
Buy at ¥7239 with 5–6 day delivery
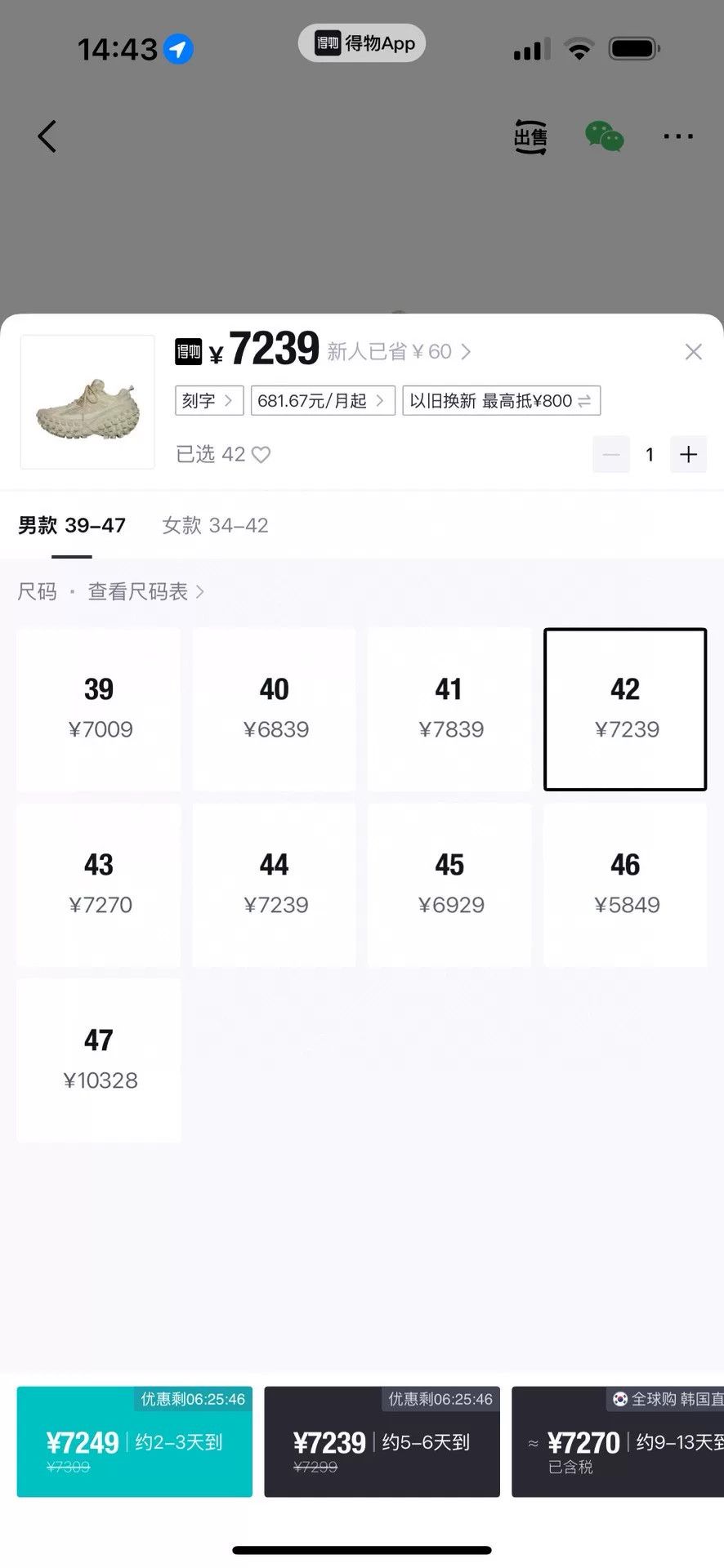pos(382,1441)
